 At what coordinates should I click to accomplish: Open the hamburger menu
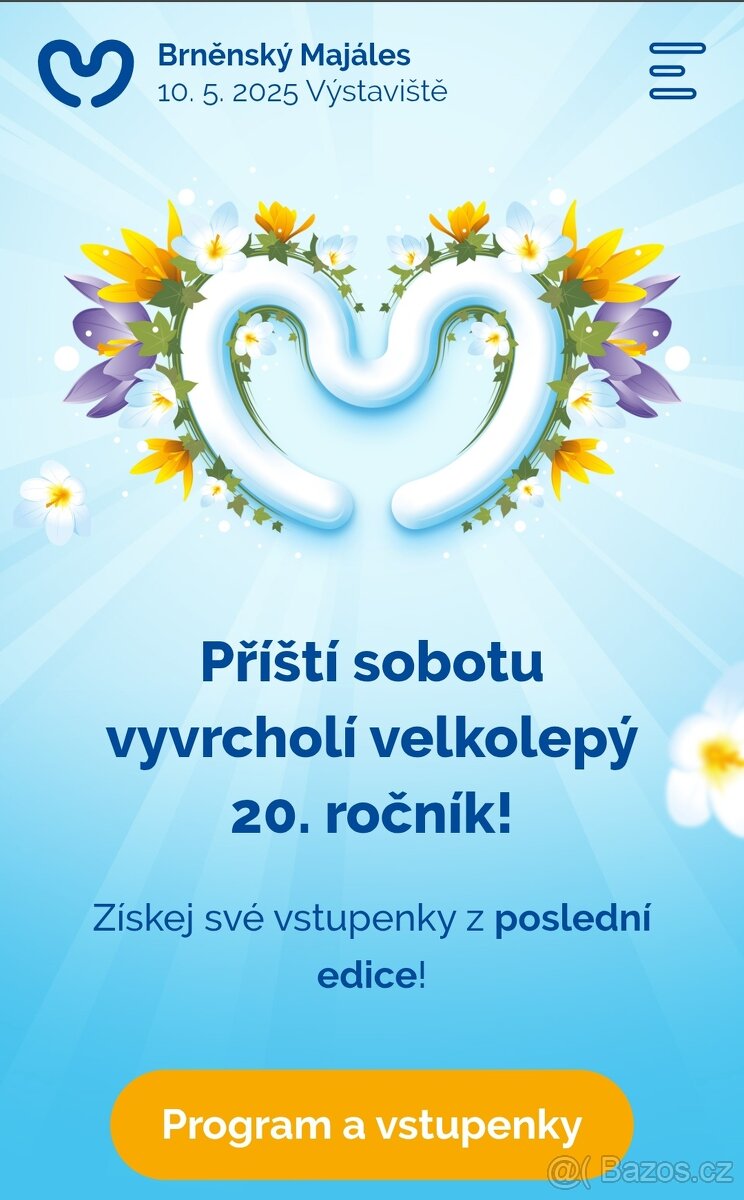click(677, 70)
